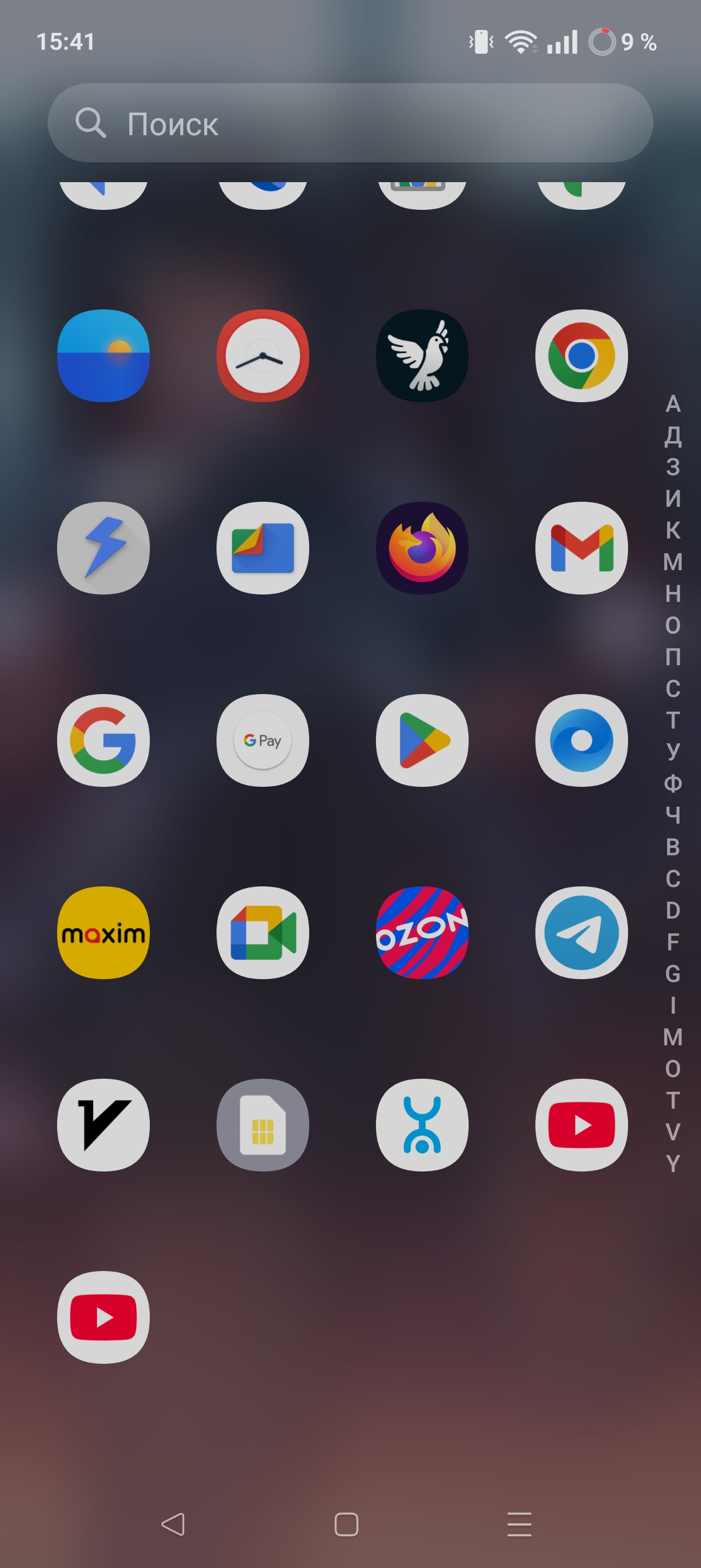Jump to letter G in the alphabet index
701x1568 pixels.
pos(672,973)
